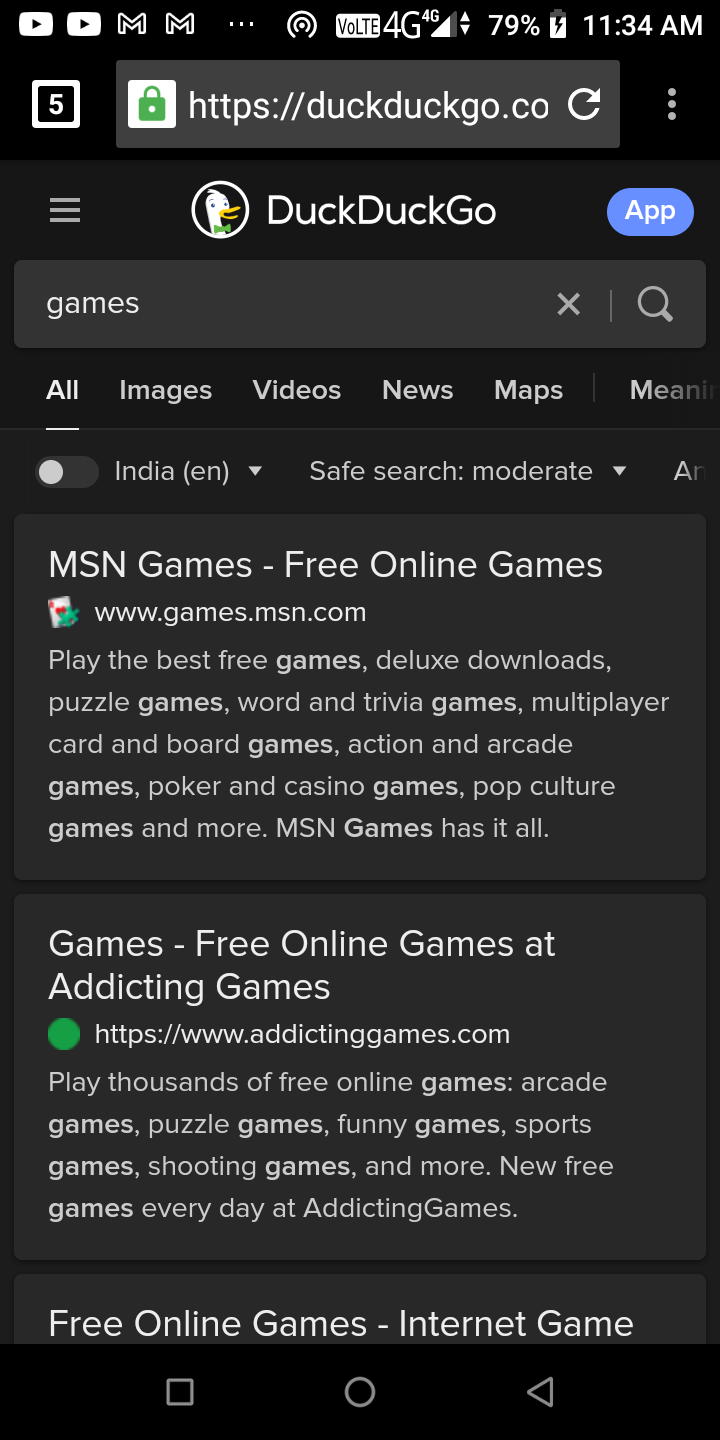The width and height of the screenshot is (720, 1440).
Task: Open the India (en) region dropdown
Action: click(x=190, y=471)
